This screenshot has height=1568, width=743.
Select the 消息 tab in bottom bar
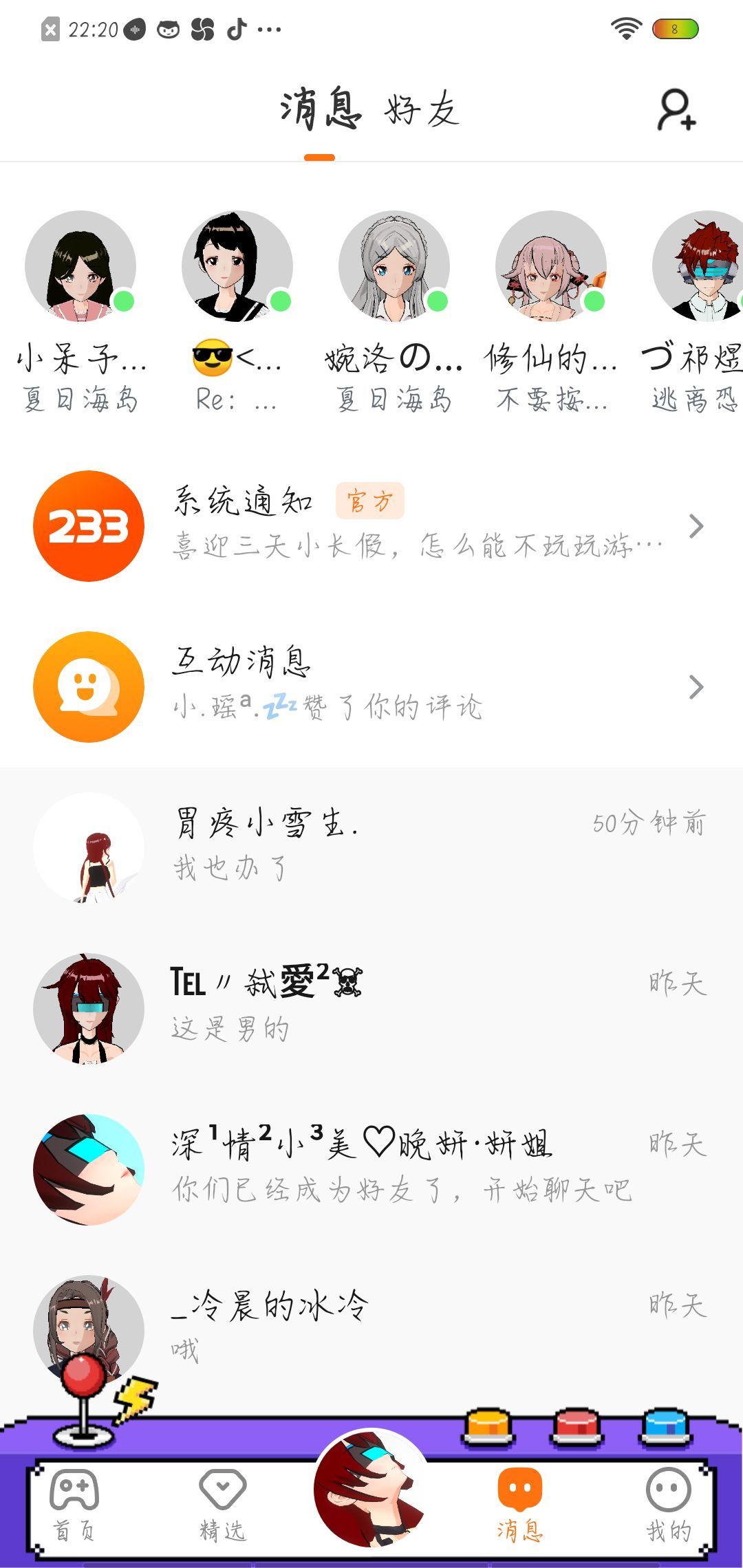click(520, 1506)
